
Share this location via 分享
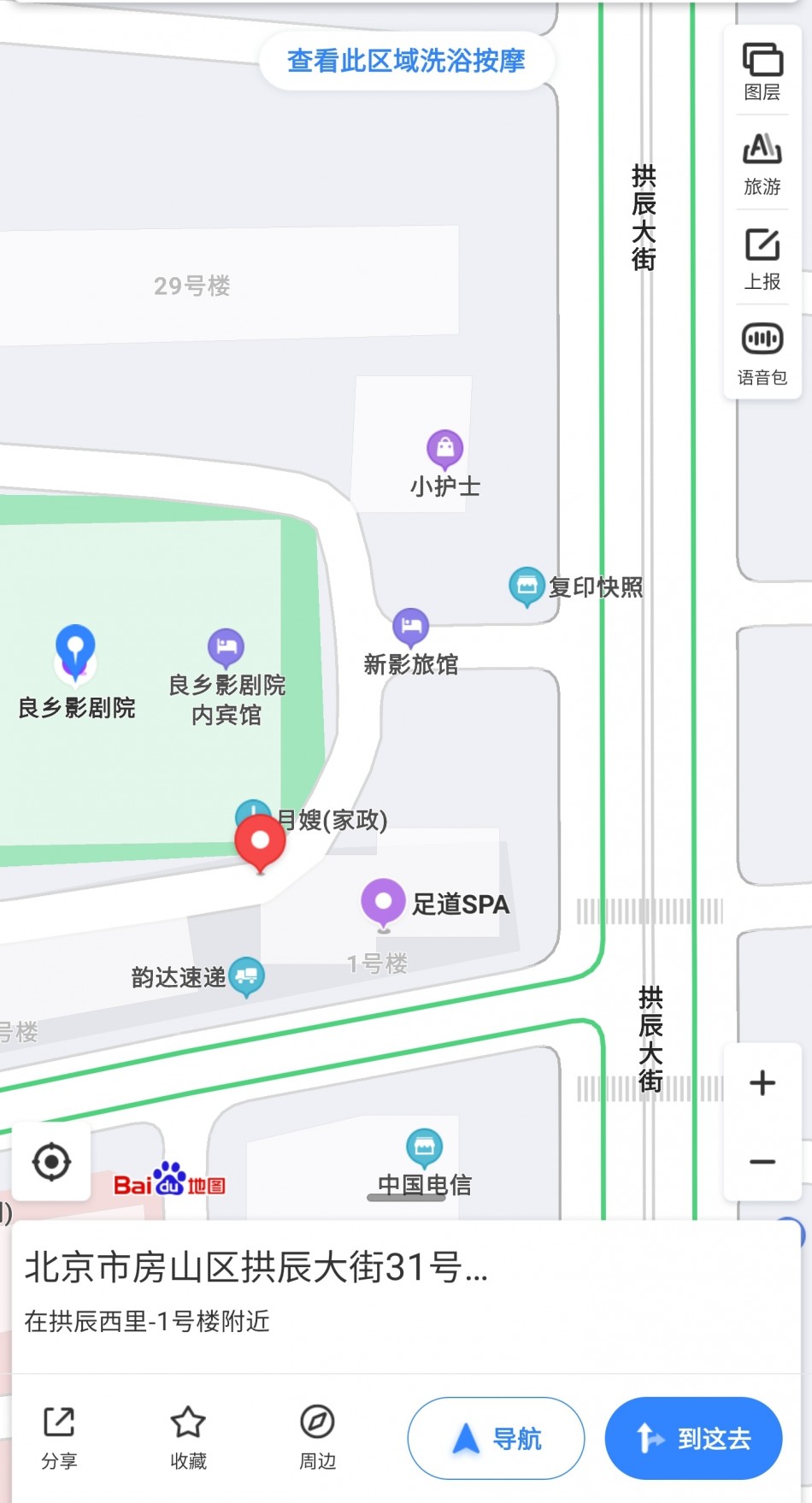59,1437
